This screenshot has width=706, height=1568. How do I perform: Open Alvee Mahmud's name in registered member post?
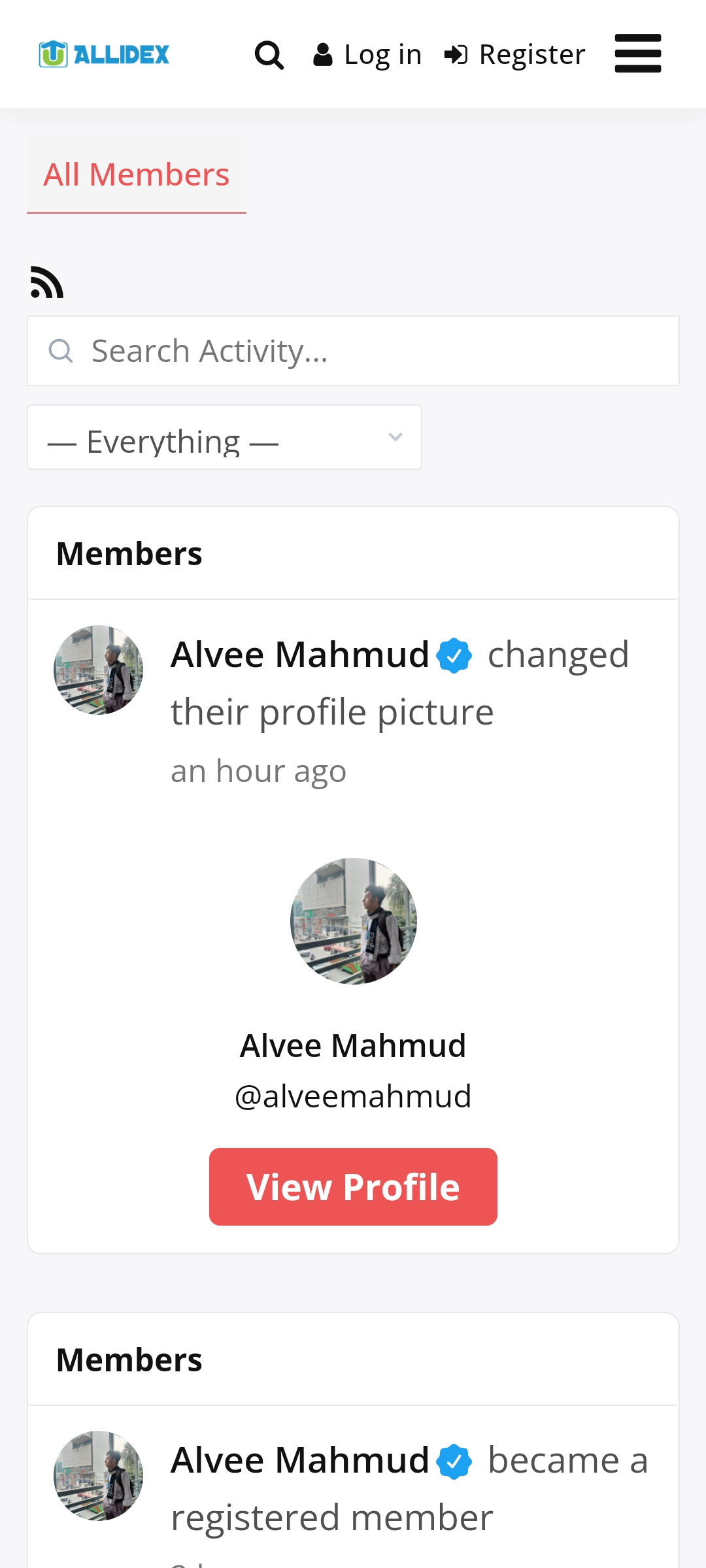tap(299, 1461)
